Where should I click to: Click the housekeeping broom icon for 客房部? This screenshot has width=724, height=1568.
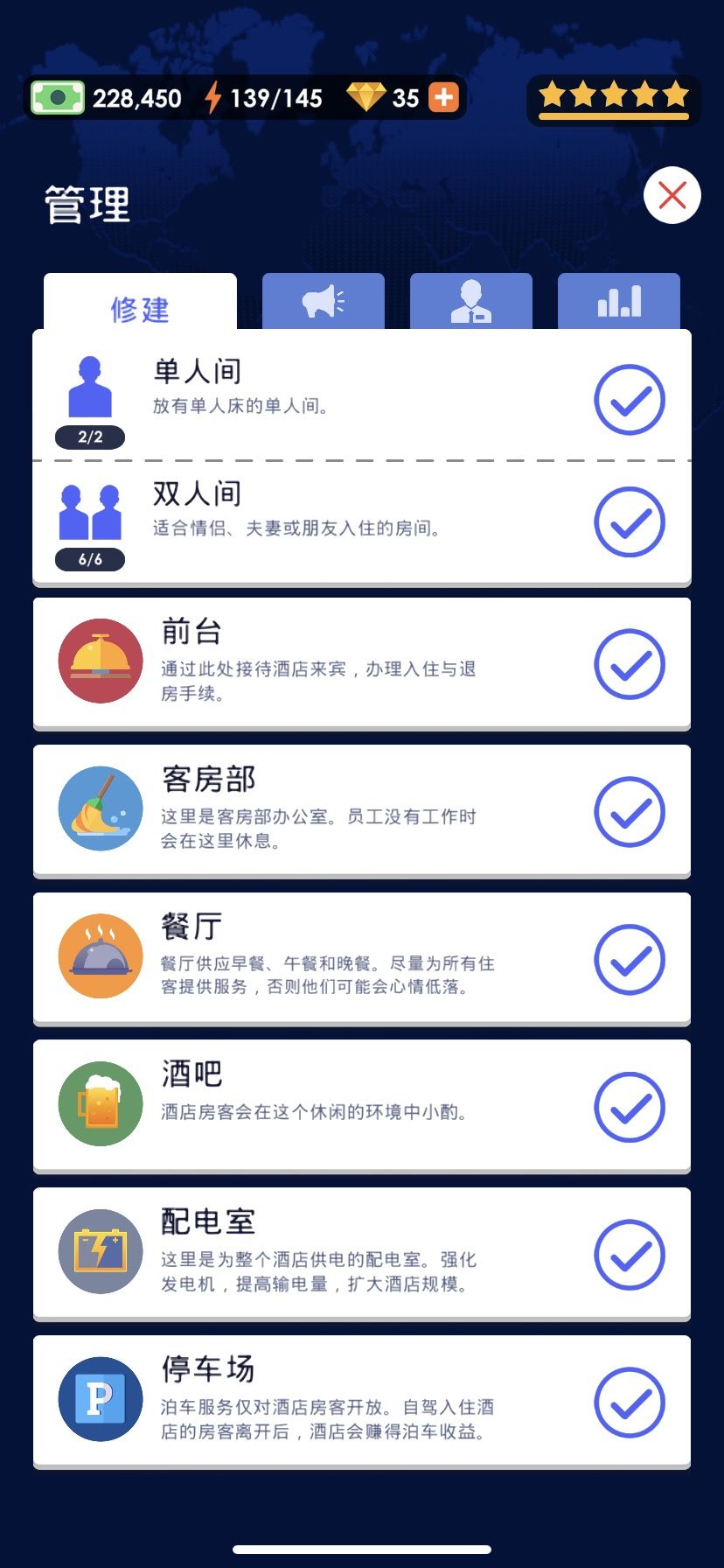[x=100, y=809]
